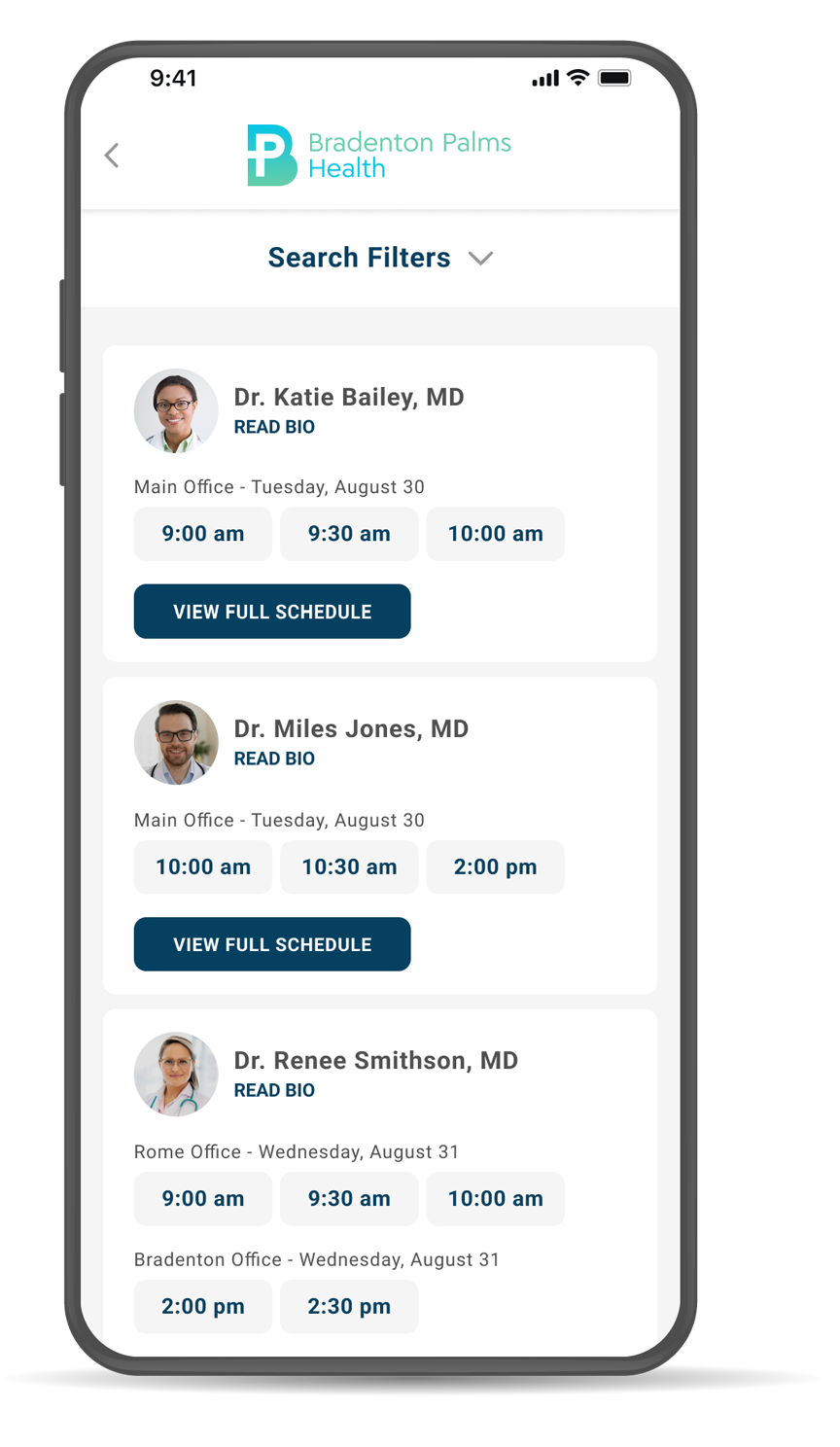Select Bradenton Office 2:00 pm slot
The image size is (840, 1447).
point(202,1306)
